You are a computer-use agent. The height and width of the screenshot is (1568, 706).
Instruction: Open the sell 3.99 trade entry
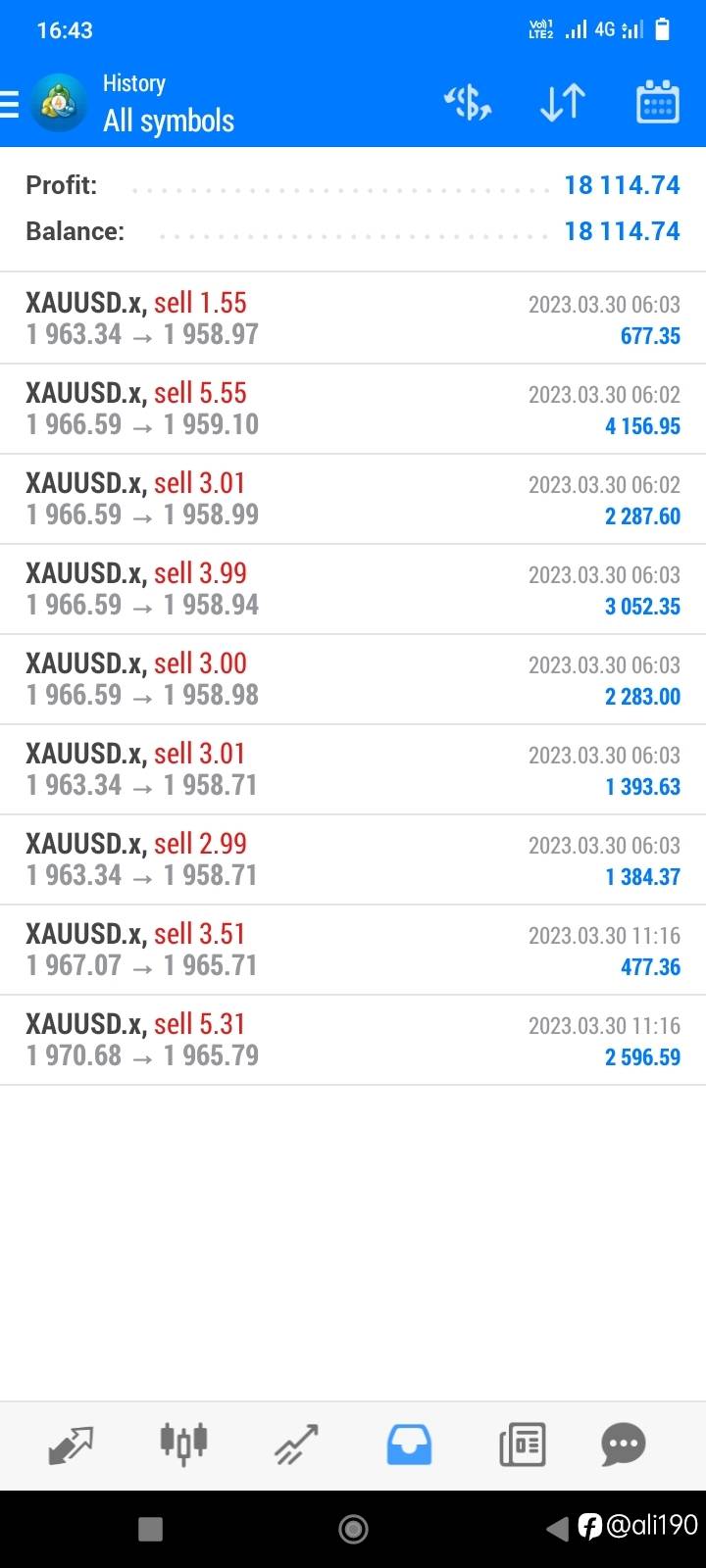(353, 589)
